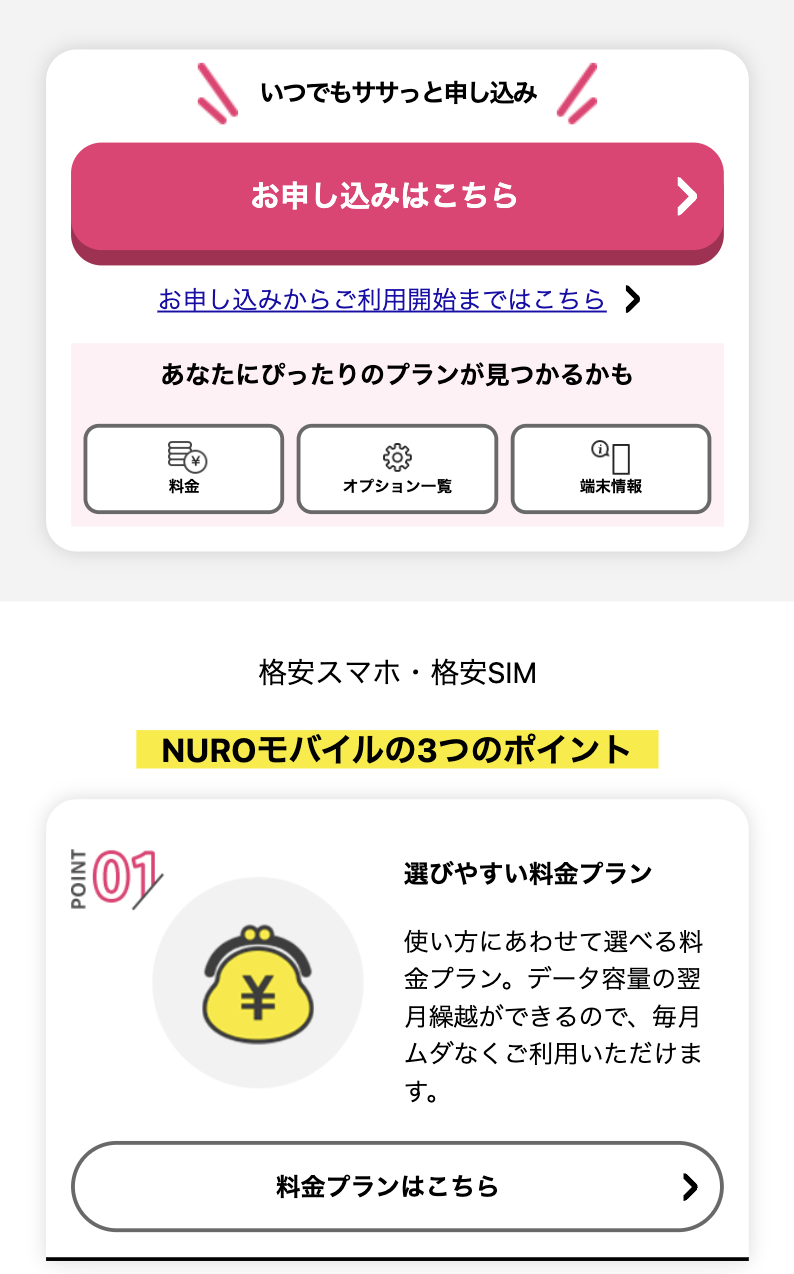Open the 料金 pricing button
Viewport: 794px width, 1274px height.
coord(184,469)
